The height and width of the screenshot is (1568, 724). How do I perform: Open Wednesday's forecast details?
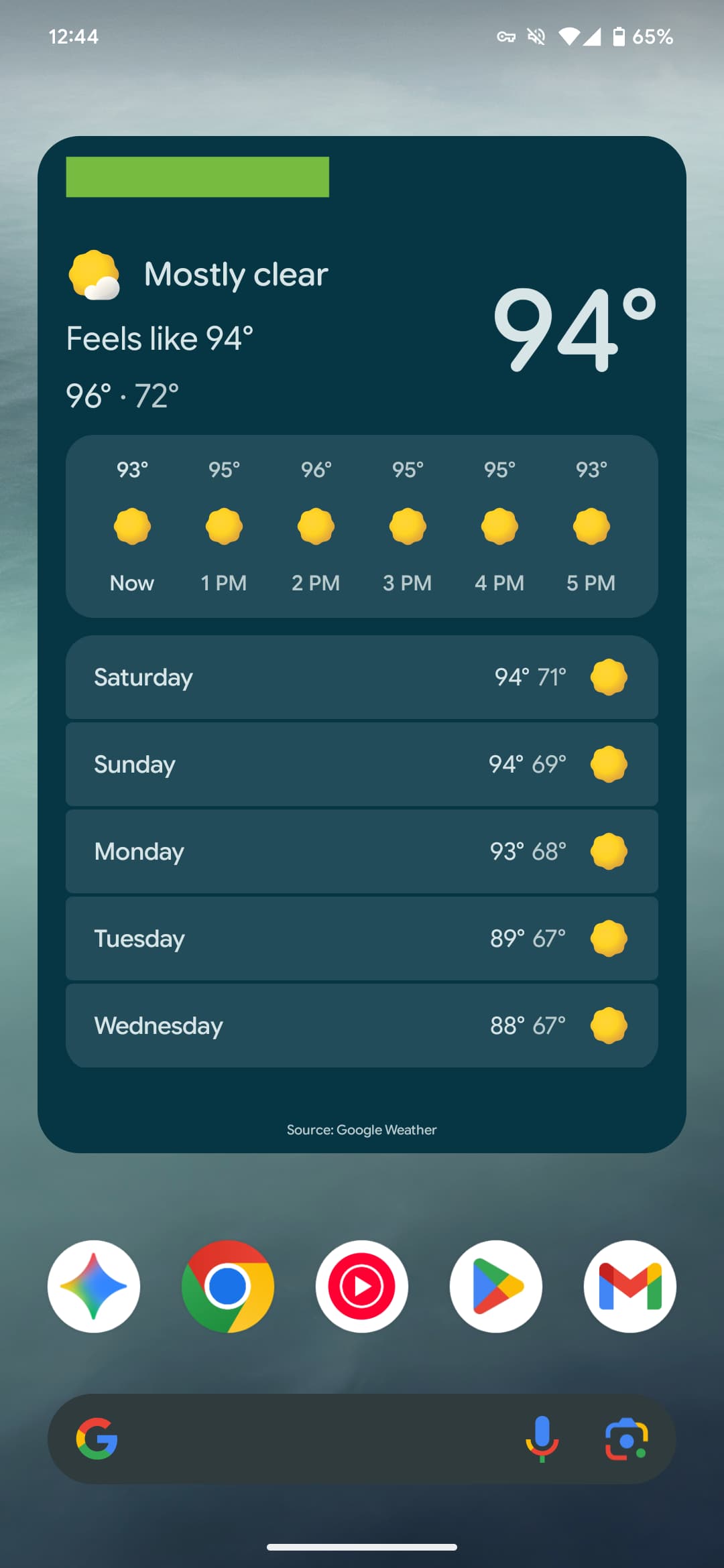pyautogui.click(x=362, y=1025)
